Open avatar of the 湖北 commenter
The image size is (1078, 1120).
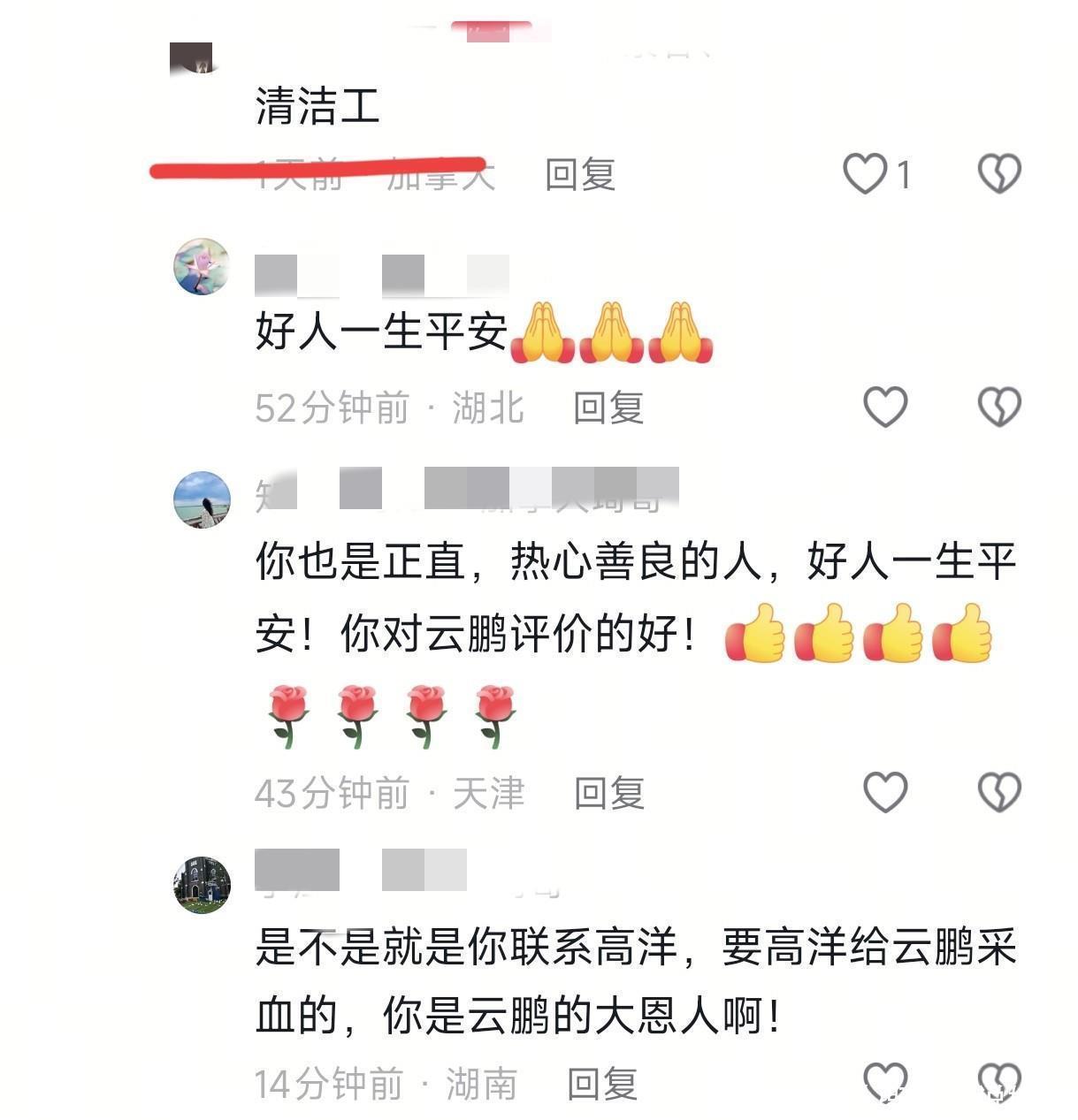click(202, 266)
